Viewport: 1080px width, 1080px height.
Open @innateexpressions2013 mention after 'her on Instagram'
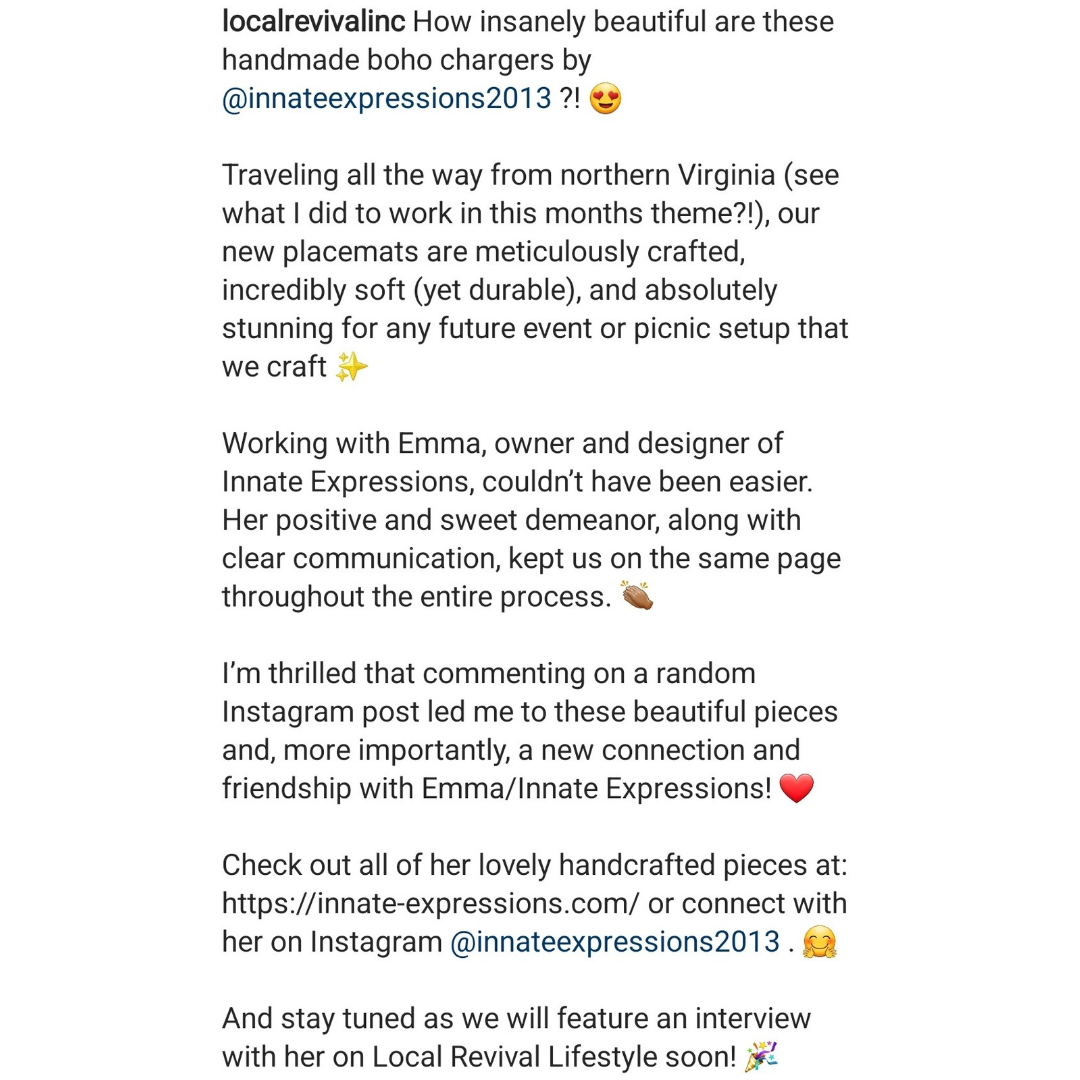tap(615, 942)
